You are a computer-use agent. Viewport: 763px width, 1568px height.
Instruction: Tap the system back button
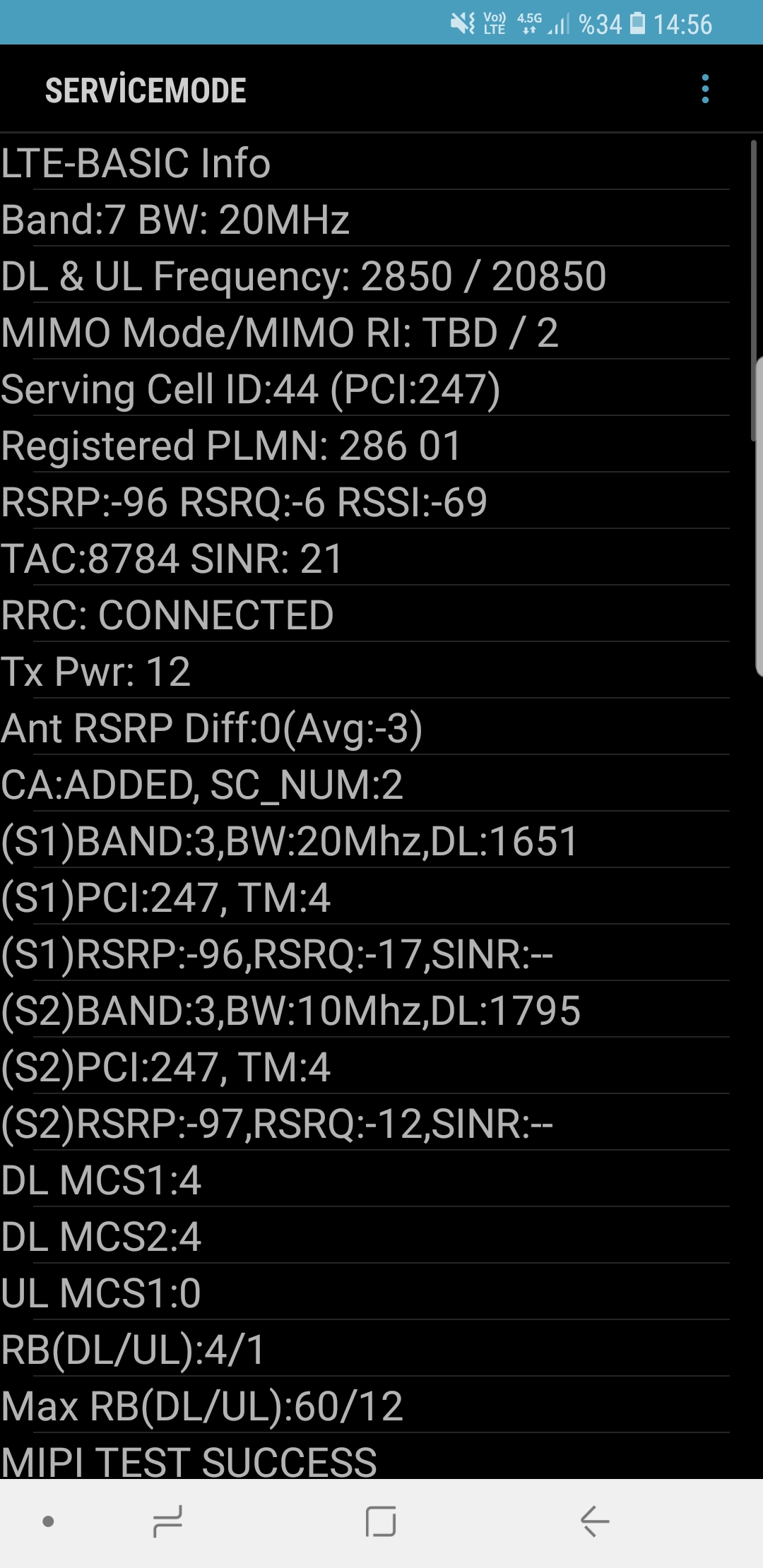coord(595,1521)
